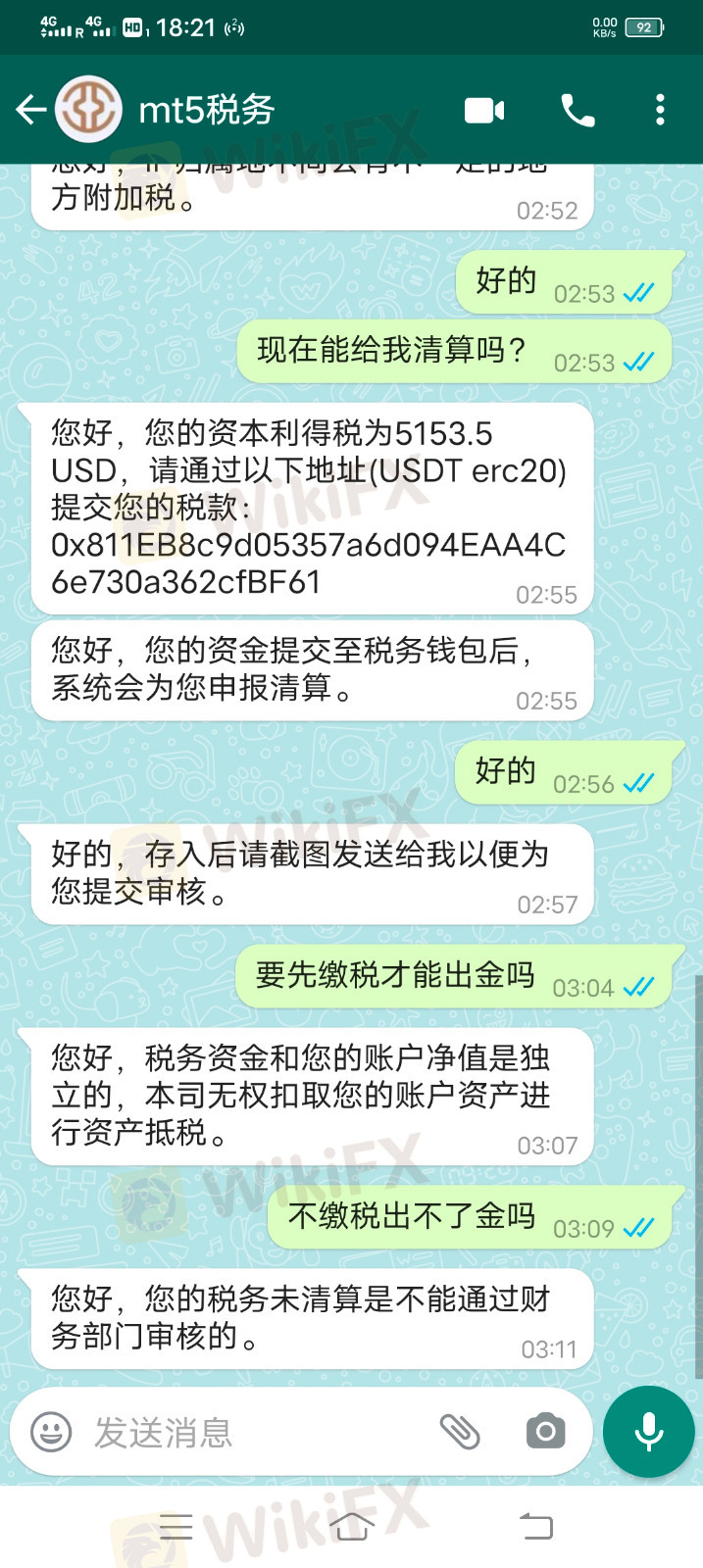Open the camera from the message bar
The height and width of the screenshot is (1568, 703).
coord(545,1432)
